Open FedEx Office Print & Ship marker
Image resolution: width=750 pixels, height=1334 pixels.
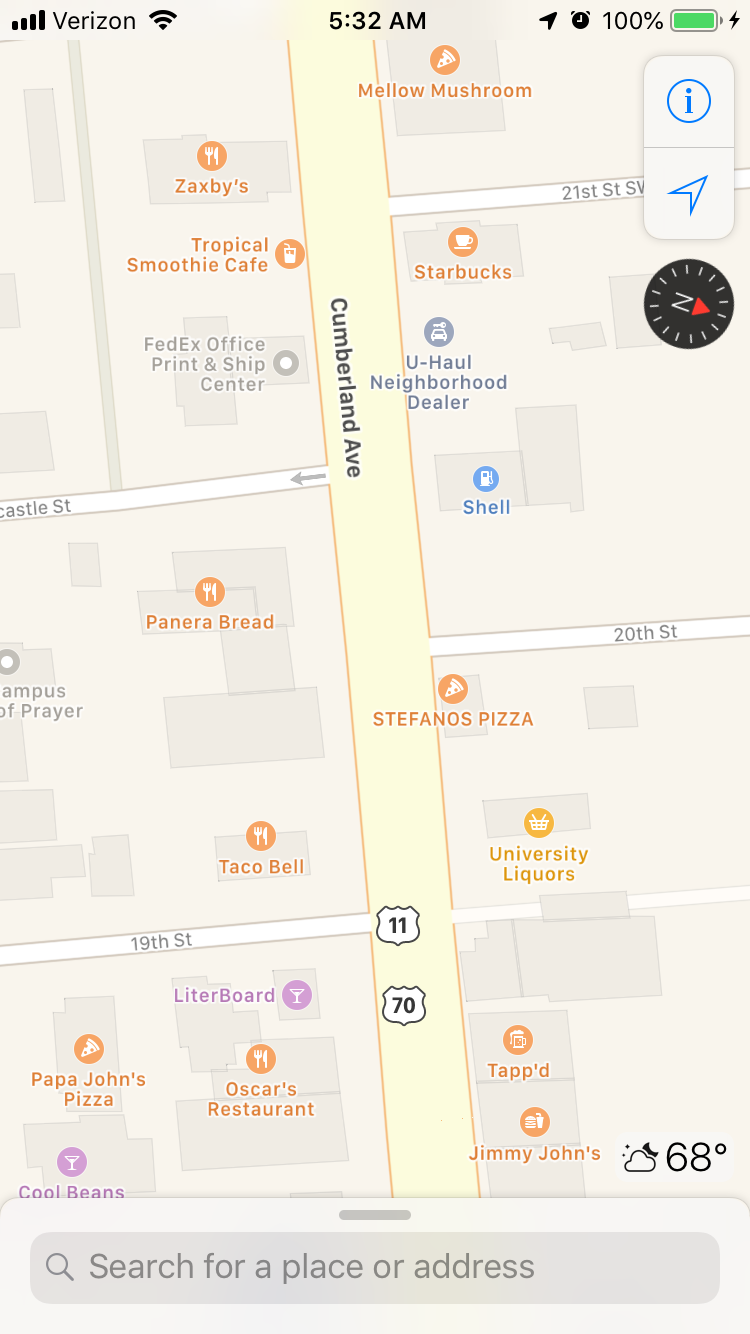pyautogui.click(x=287, y=363)
